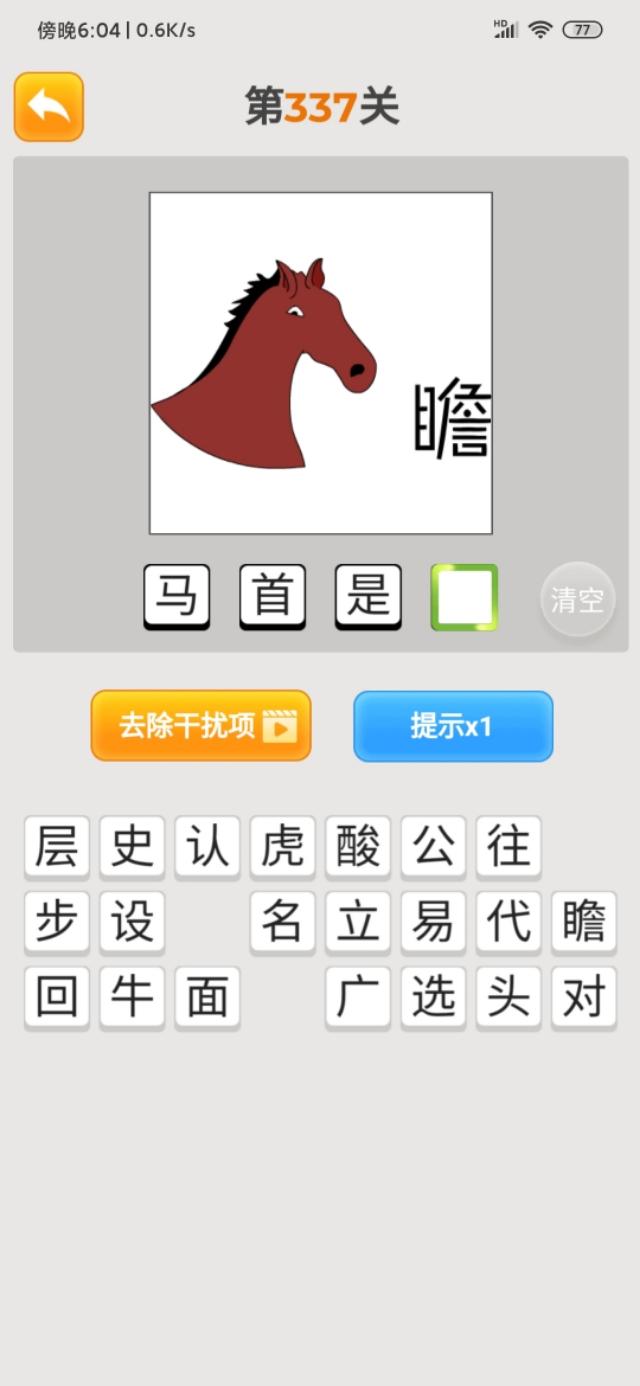
Task: Remove the filled answer character 马
Action: [177, 597]
